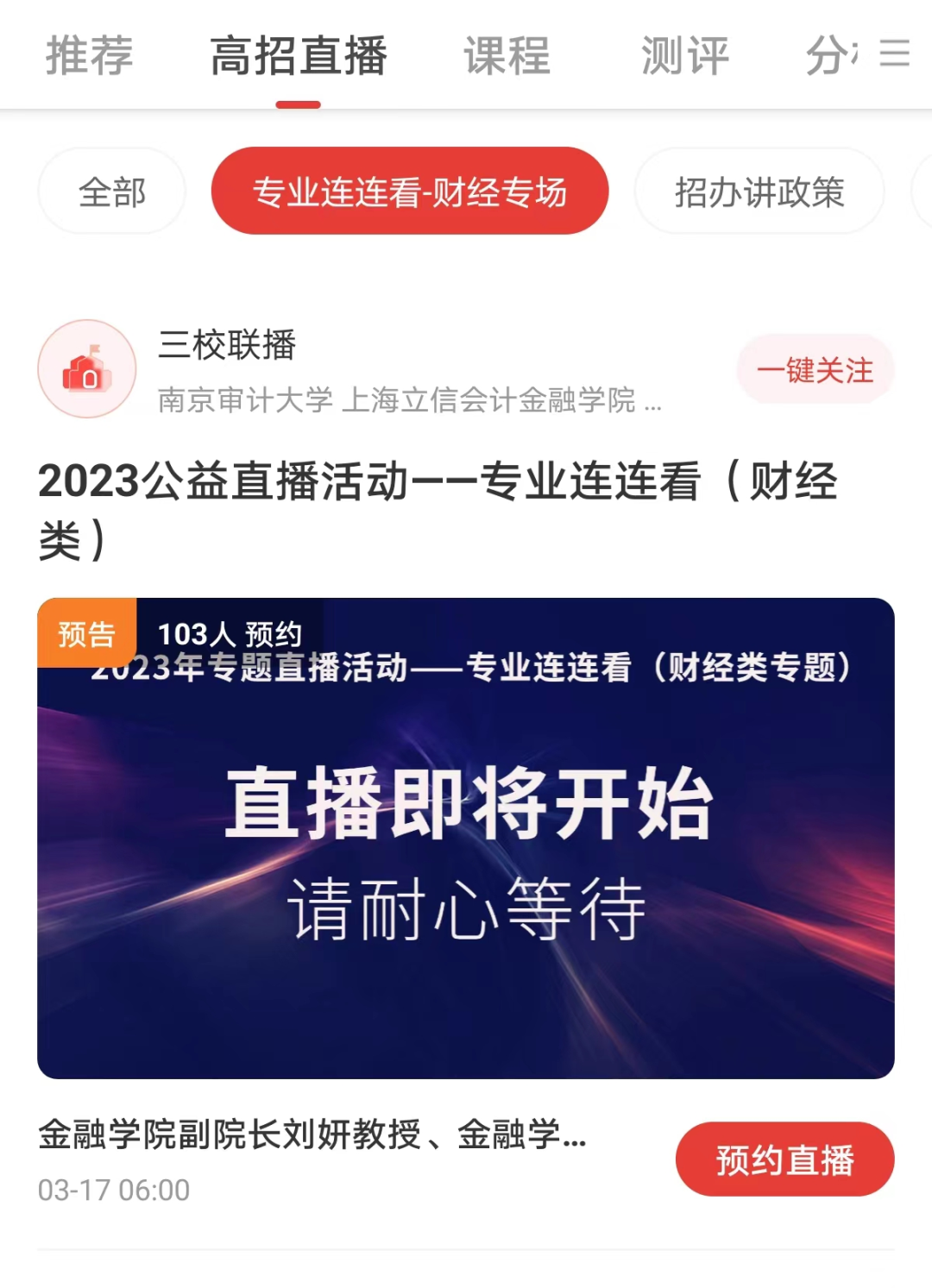Switch to the 推荐 tab
932x1288 pixels.
tap(90, 56)
